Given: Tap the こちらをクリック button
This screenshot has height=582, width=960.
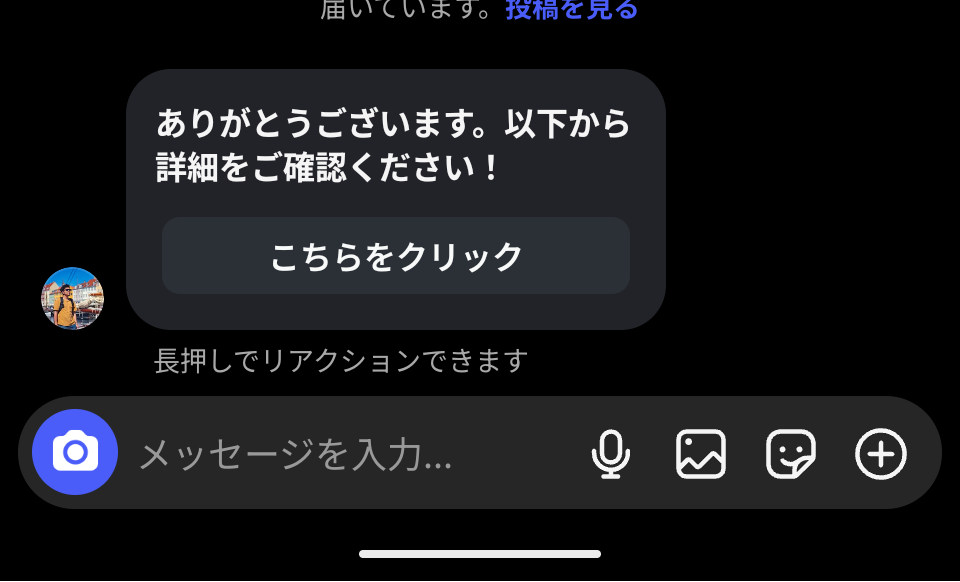Looking at the screenshot, I should (396, 256).
